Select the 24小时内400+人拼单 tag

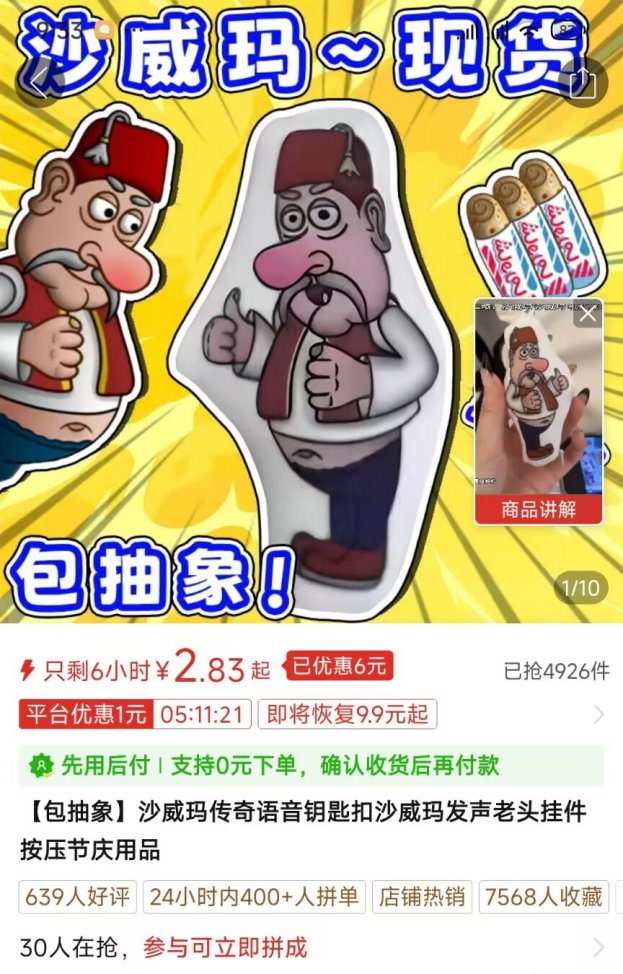(x=254, y=896)
